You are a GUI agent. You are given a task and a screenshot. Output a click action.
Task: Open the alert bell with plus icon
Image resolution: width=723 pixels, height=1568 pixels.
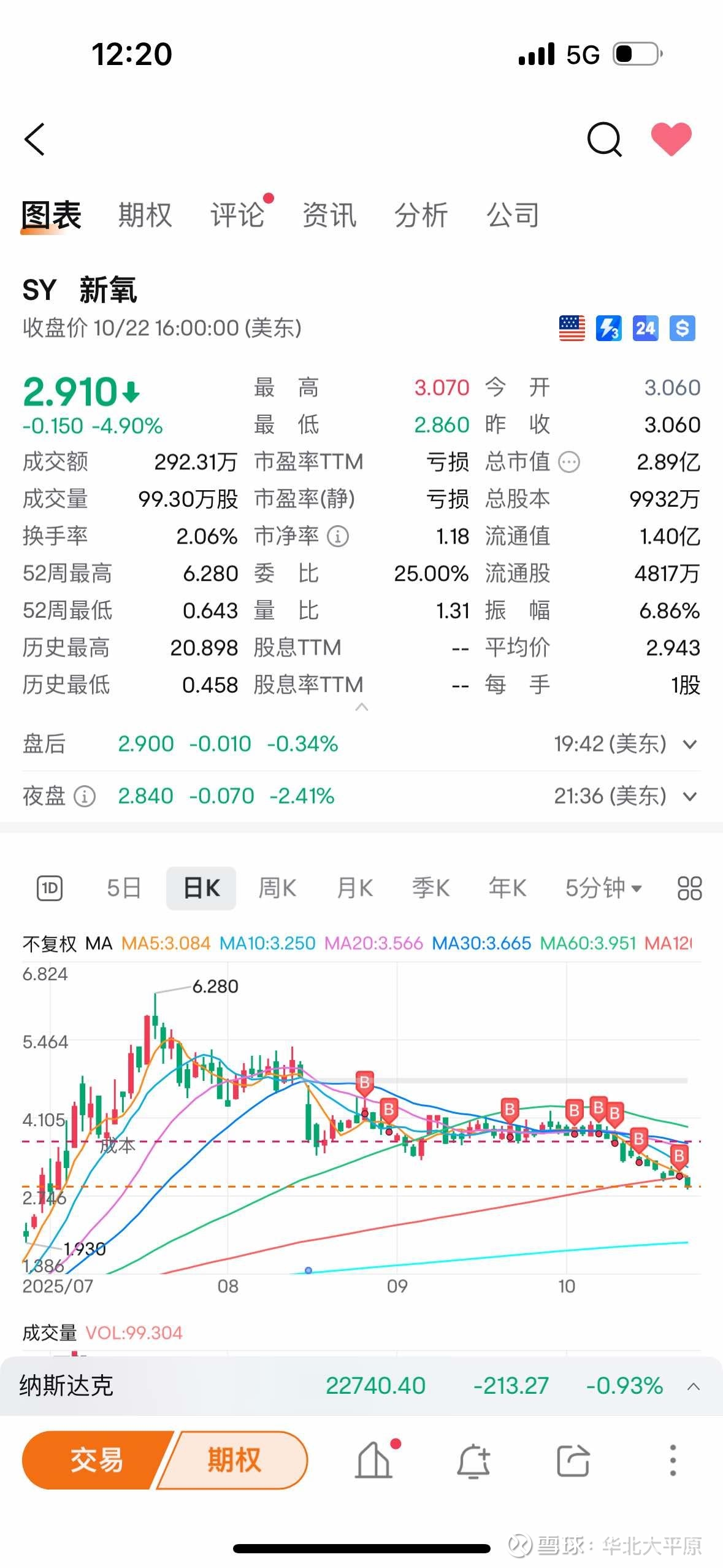(473, 1461)
